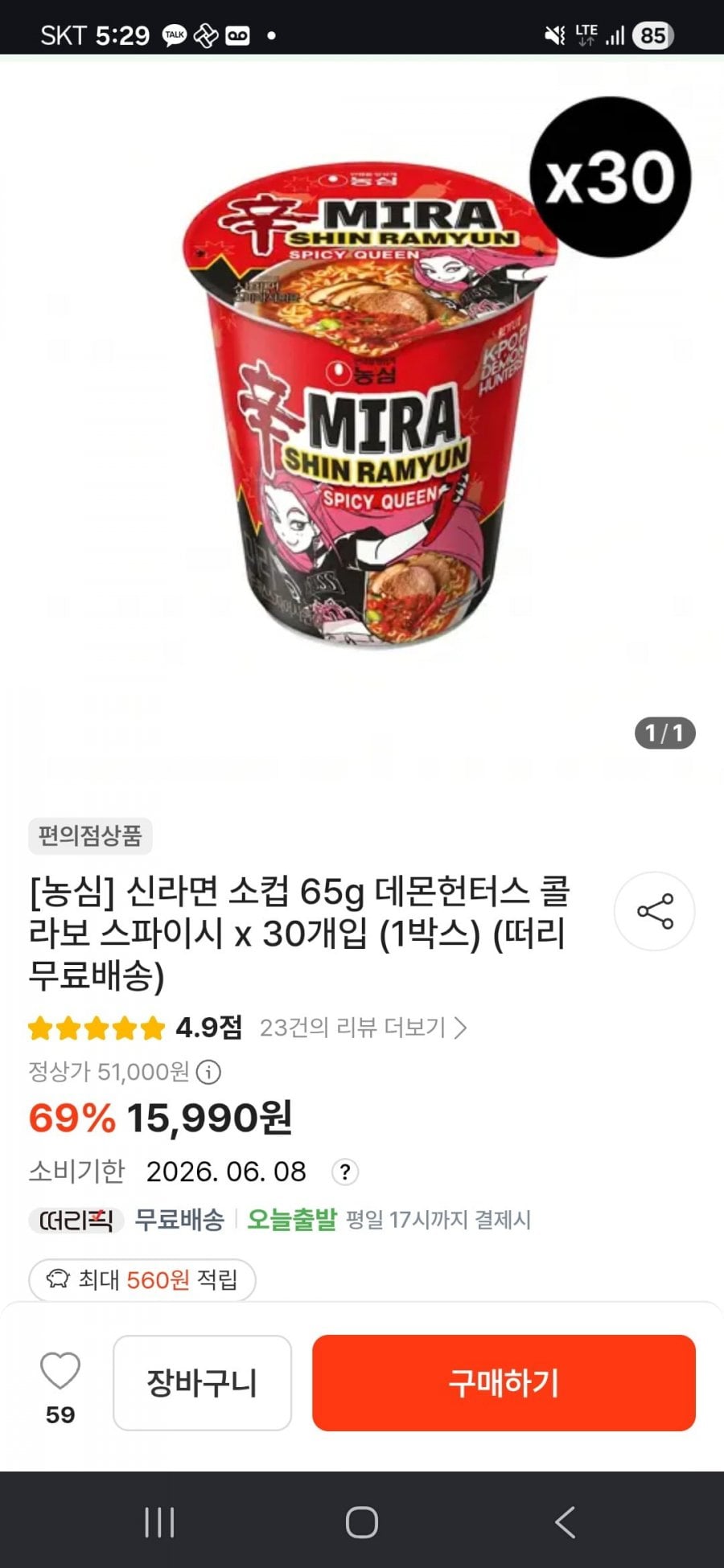Share this product

pos(655,911)
